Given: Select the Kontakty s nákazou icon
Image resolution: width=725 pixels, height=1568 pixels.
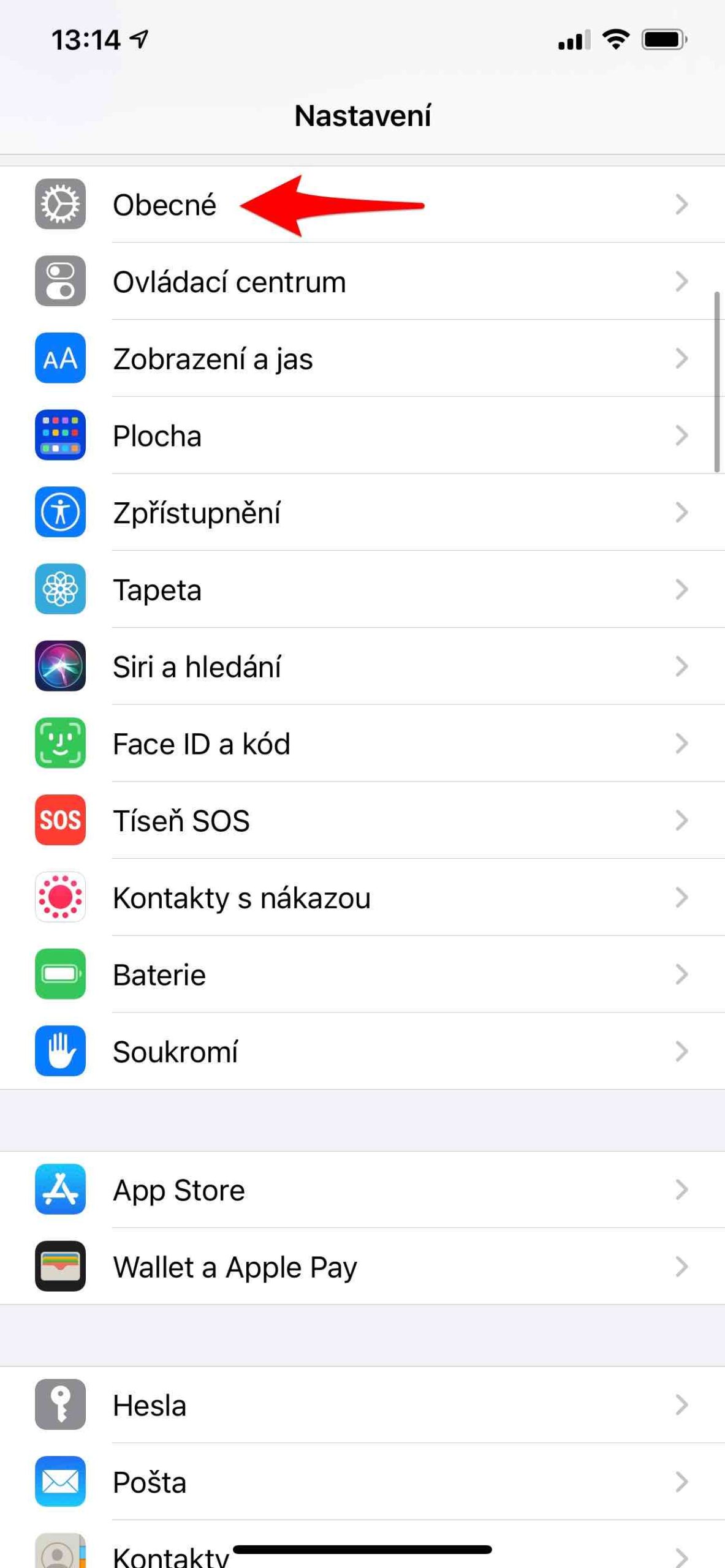Looking at the screenshot, I should pyautogui.click(x=61, y=899).
